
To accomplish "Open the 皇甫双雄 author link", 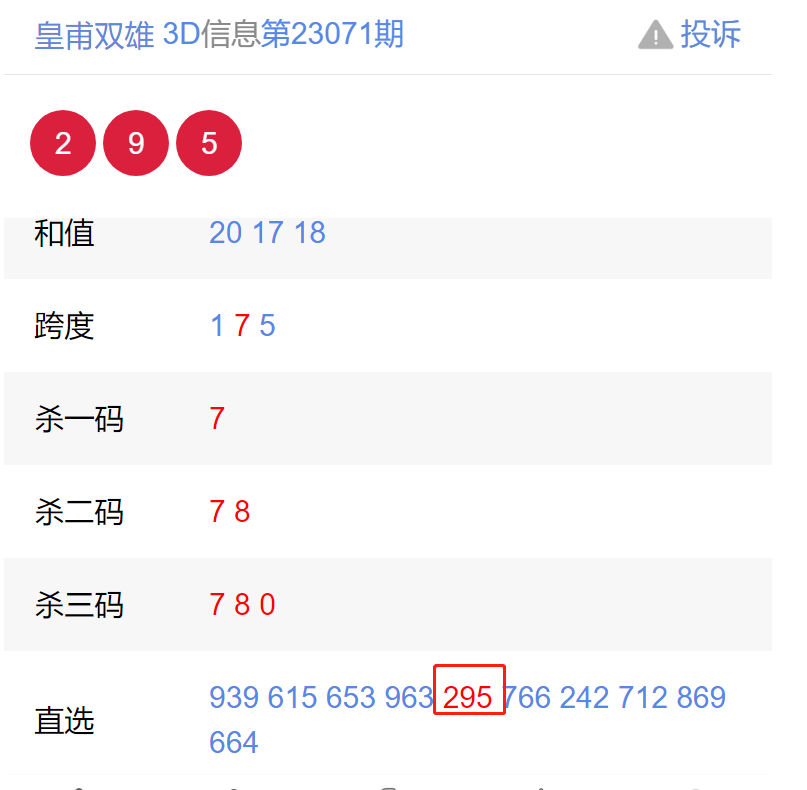I will pos(94,35).
